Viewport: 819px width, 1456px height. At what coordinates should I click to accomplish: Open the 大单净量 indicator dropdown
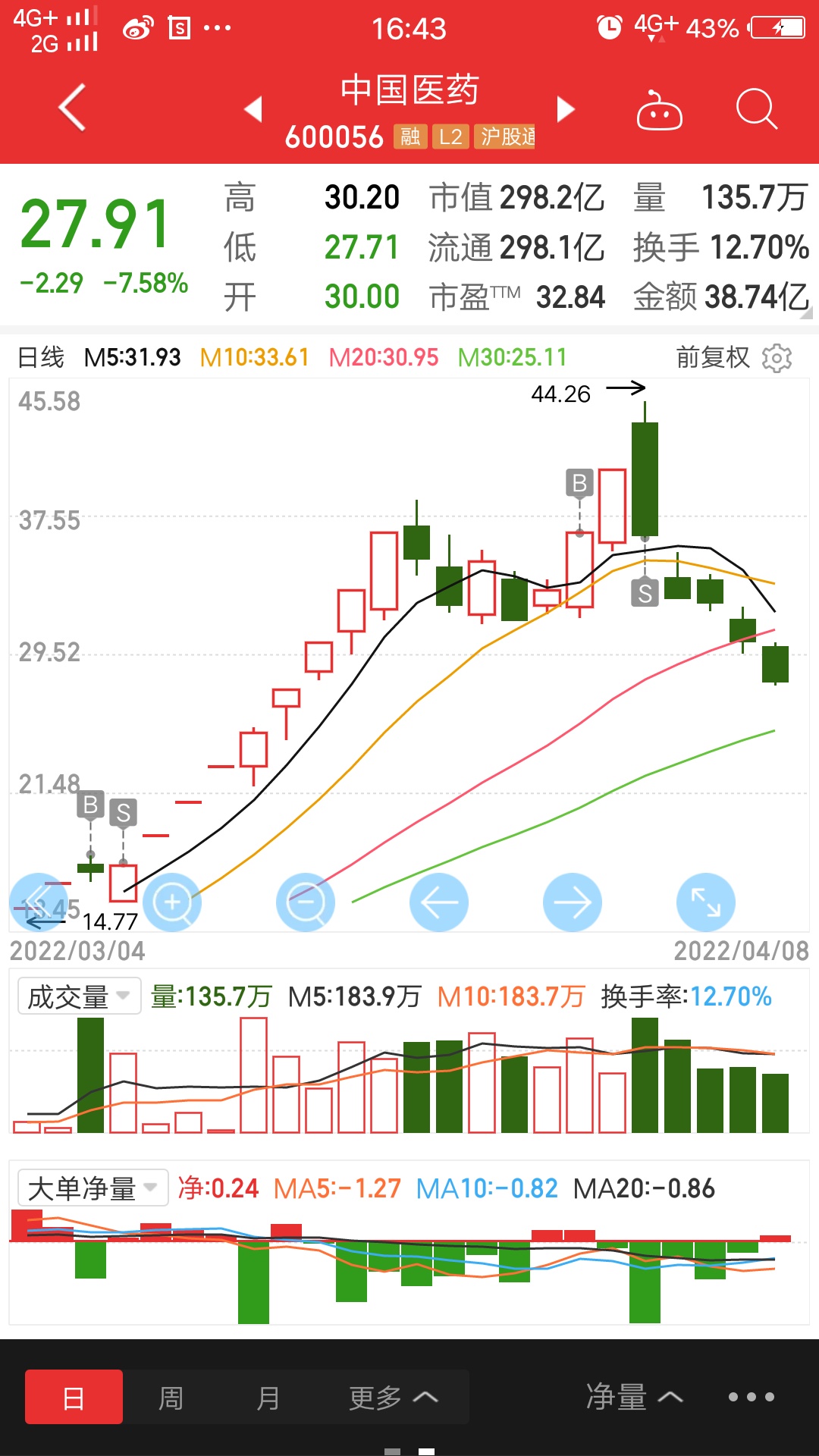[93, 1188]
